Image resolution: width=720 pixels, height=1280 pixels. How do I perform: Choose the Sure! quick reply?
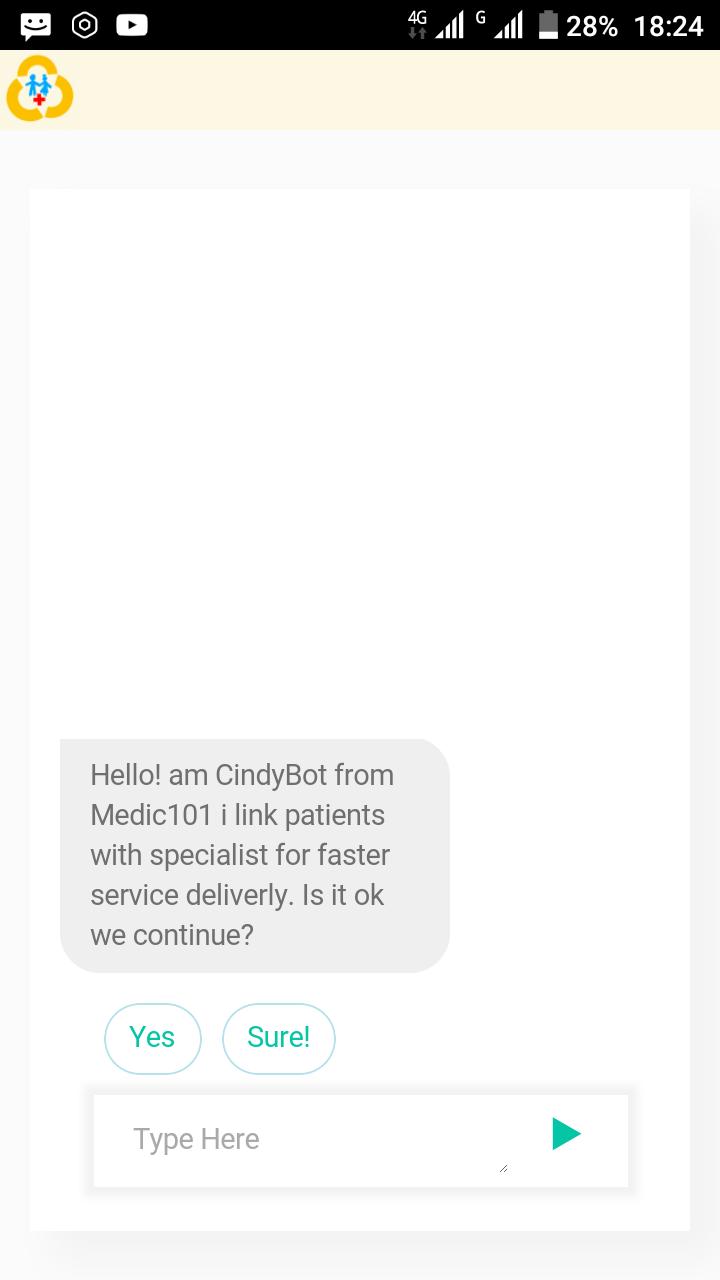278,1038
